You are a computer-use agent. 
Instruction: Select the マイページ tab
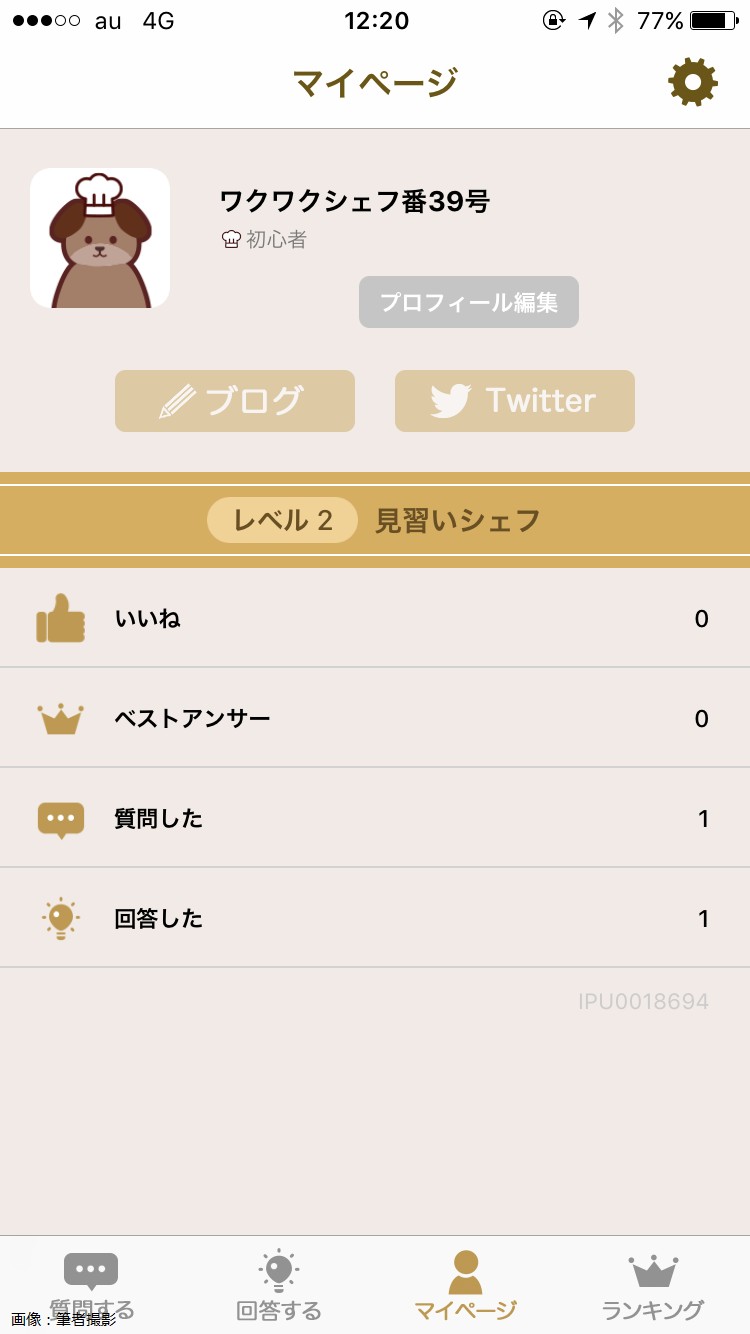tap(466, 1285)
